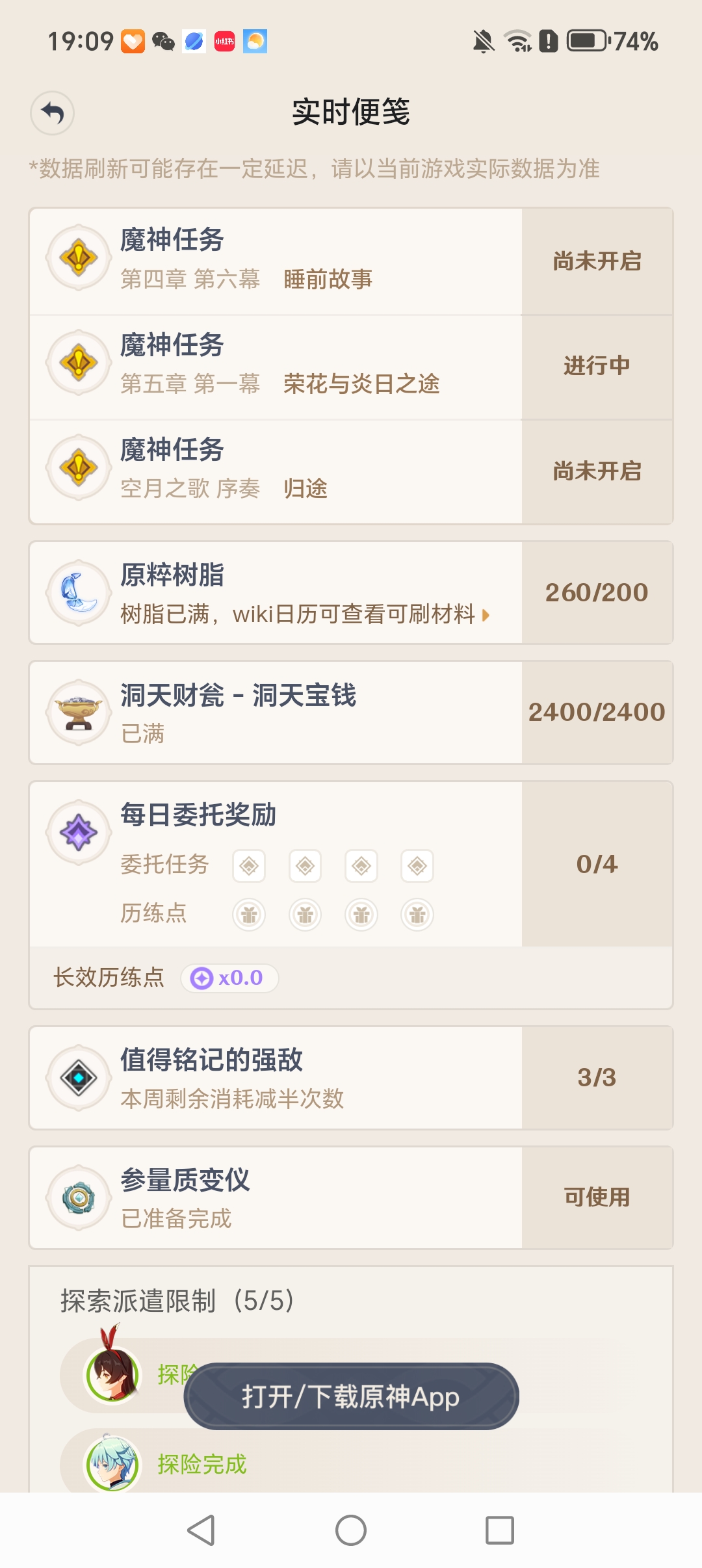Click the last 历练点 reward circle

pos(417,915)
